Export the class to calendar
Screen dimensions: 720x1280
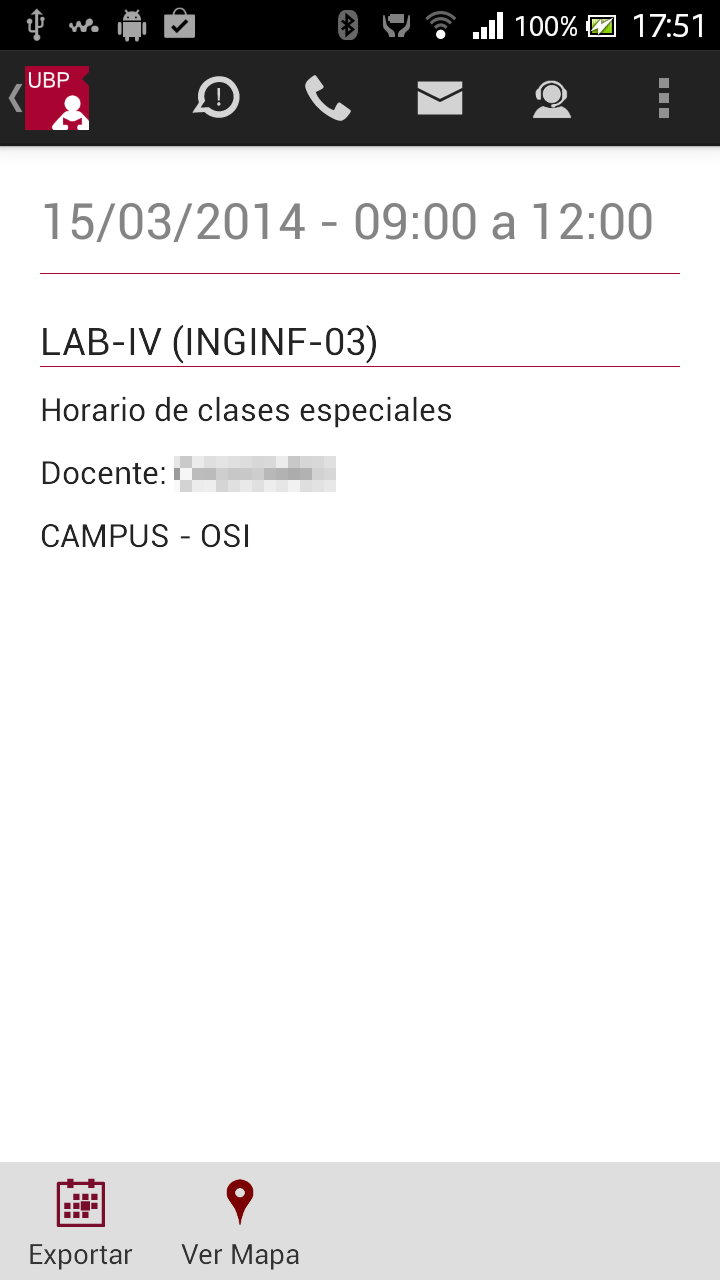pos(81,1221)
